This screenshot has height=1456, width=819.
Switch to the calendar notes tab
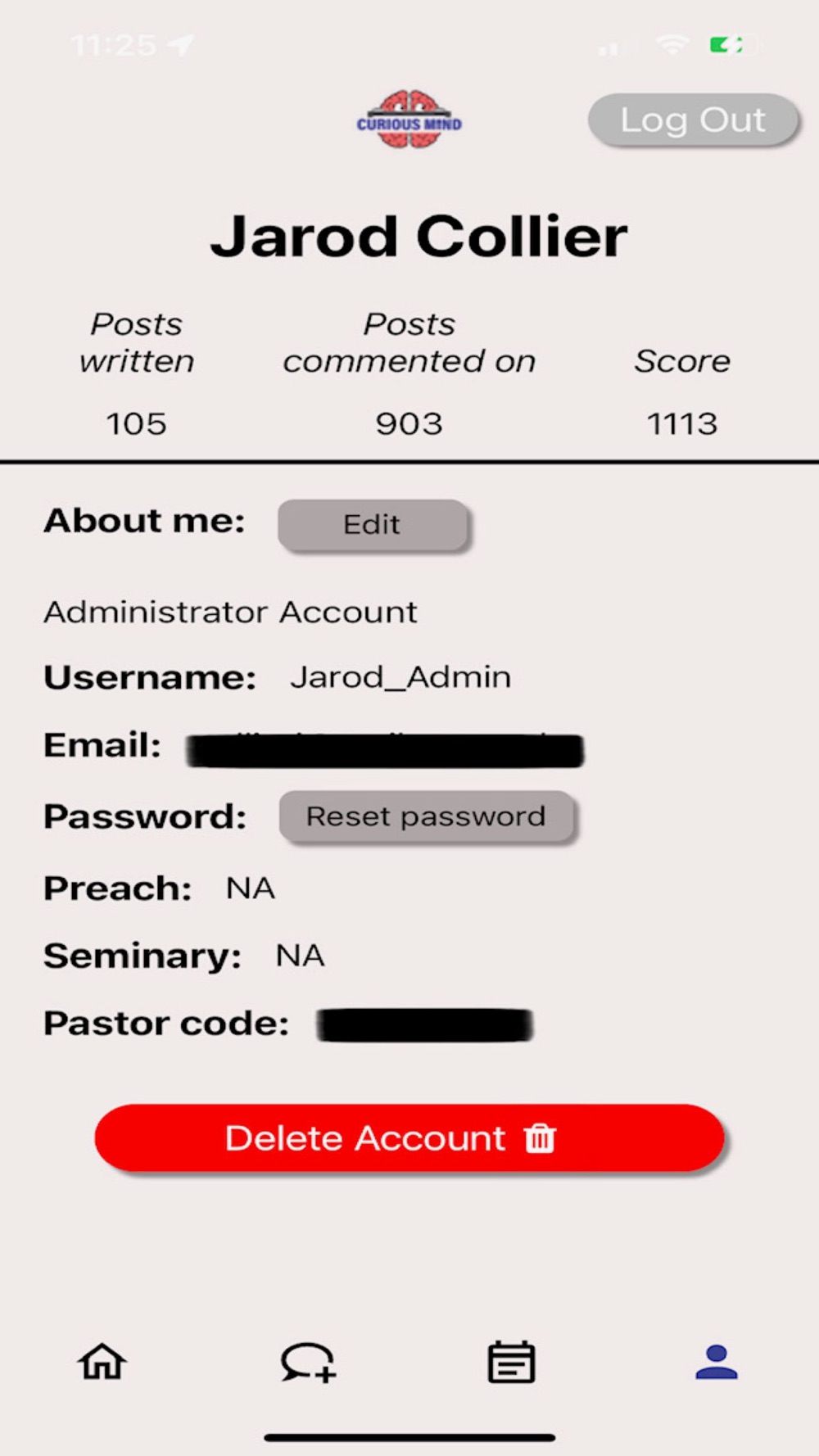pos(512,1363)
